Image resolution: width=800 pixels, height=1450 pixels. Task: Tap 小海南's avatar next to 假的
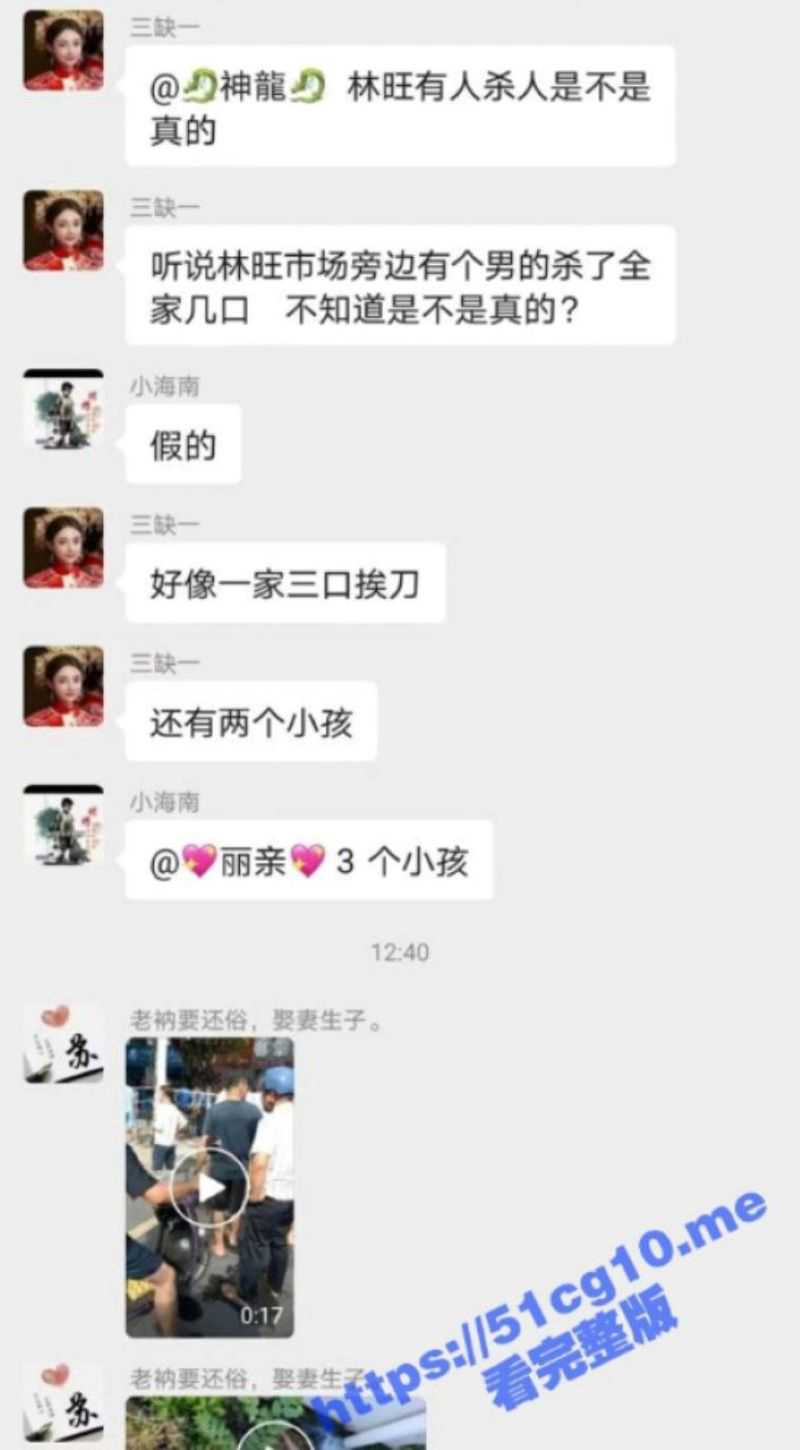coord(63,409)
